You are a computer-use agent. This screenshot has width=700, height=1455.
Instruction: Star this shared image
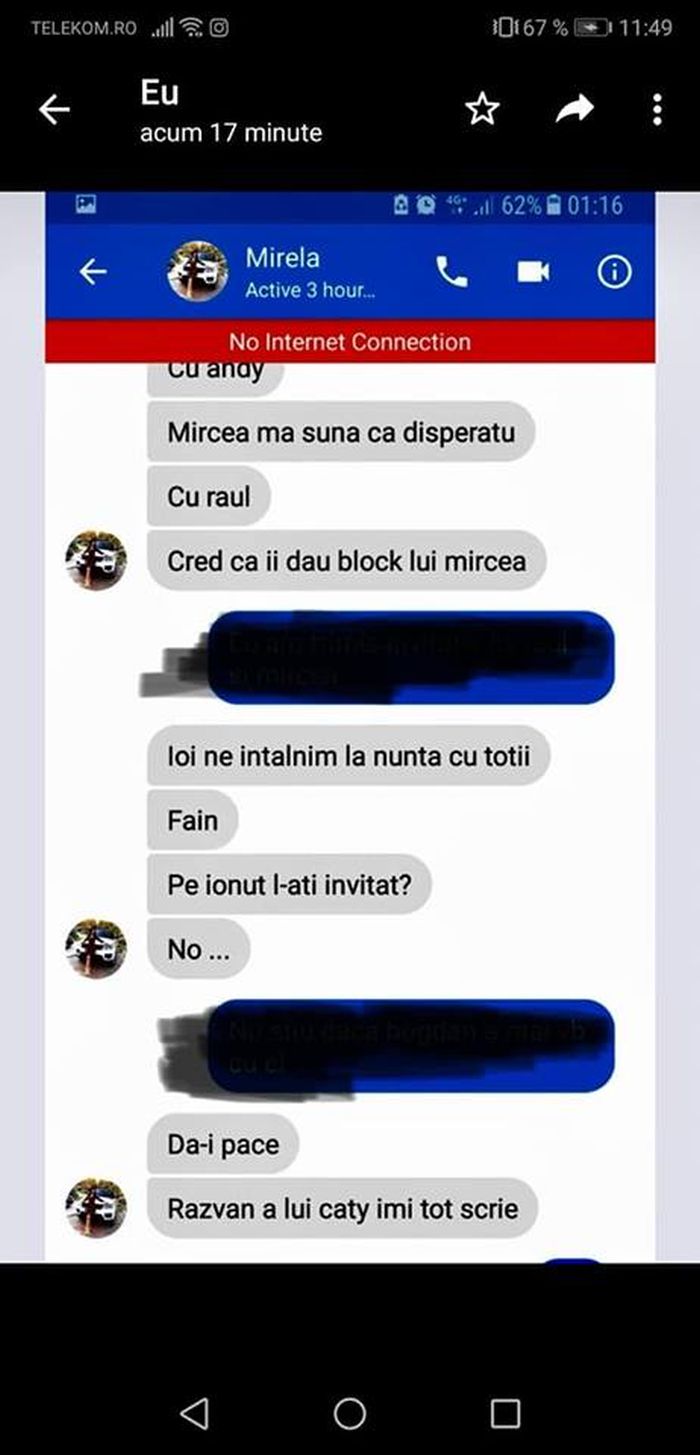click(x=482, y=110)
